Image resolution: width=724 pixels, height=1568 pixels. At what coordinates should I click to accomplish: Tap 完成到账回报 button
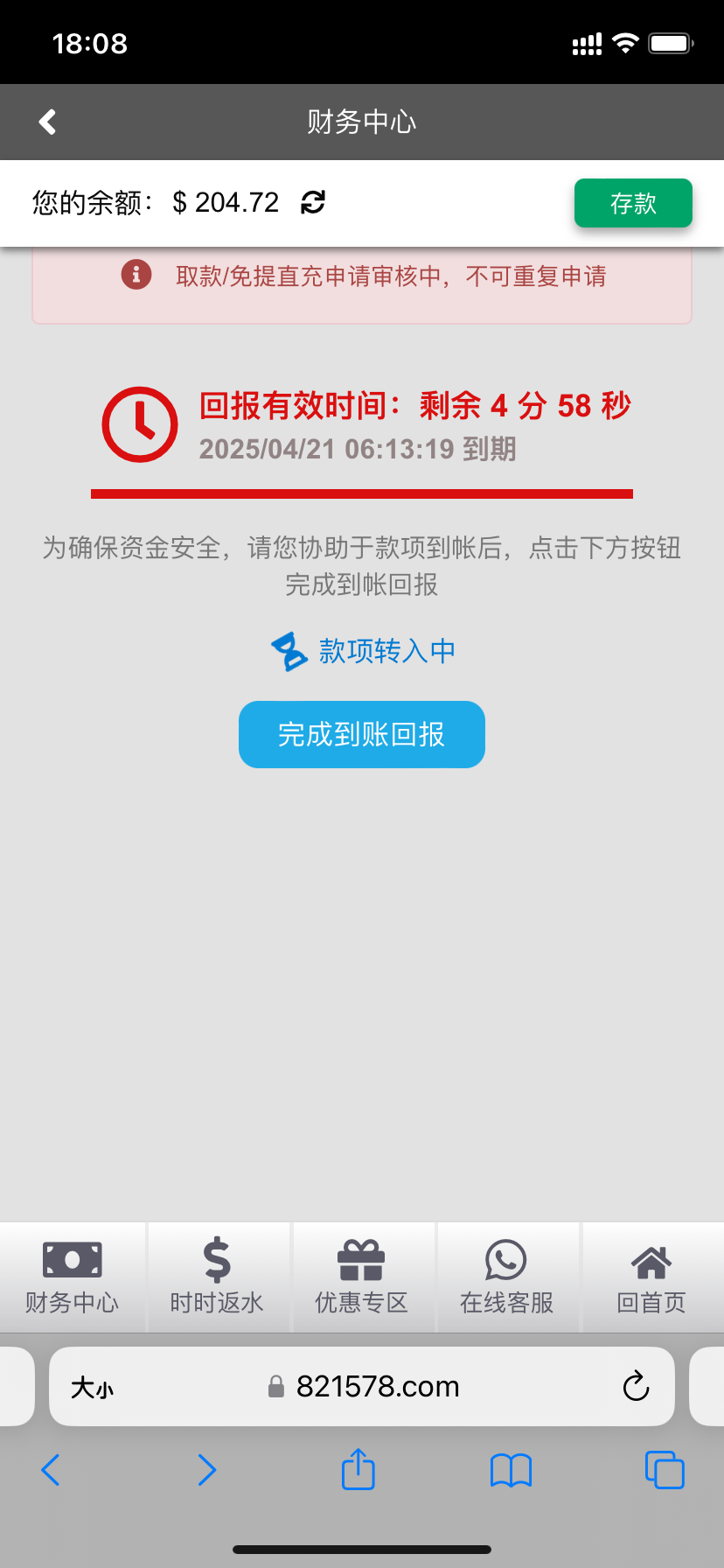[361, 734]
